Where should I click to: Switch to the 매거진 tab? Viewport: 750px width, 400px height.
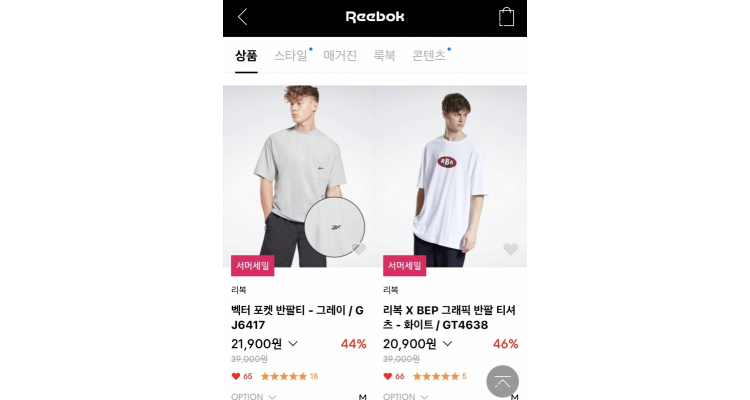(340, 56)
